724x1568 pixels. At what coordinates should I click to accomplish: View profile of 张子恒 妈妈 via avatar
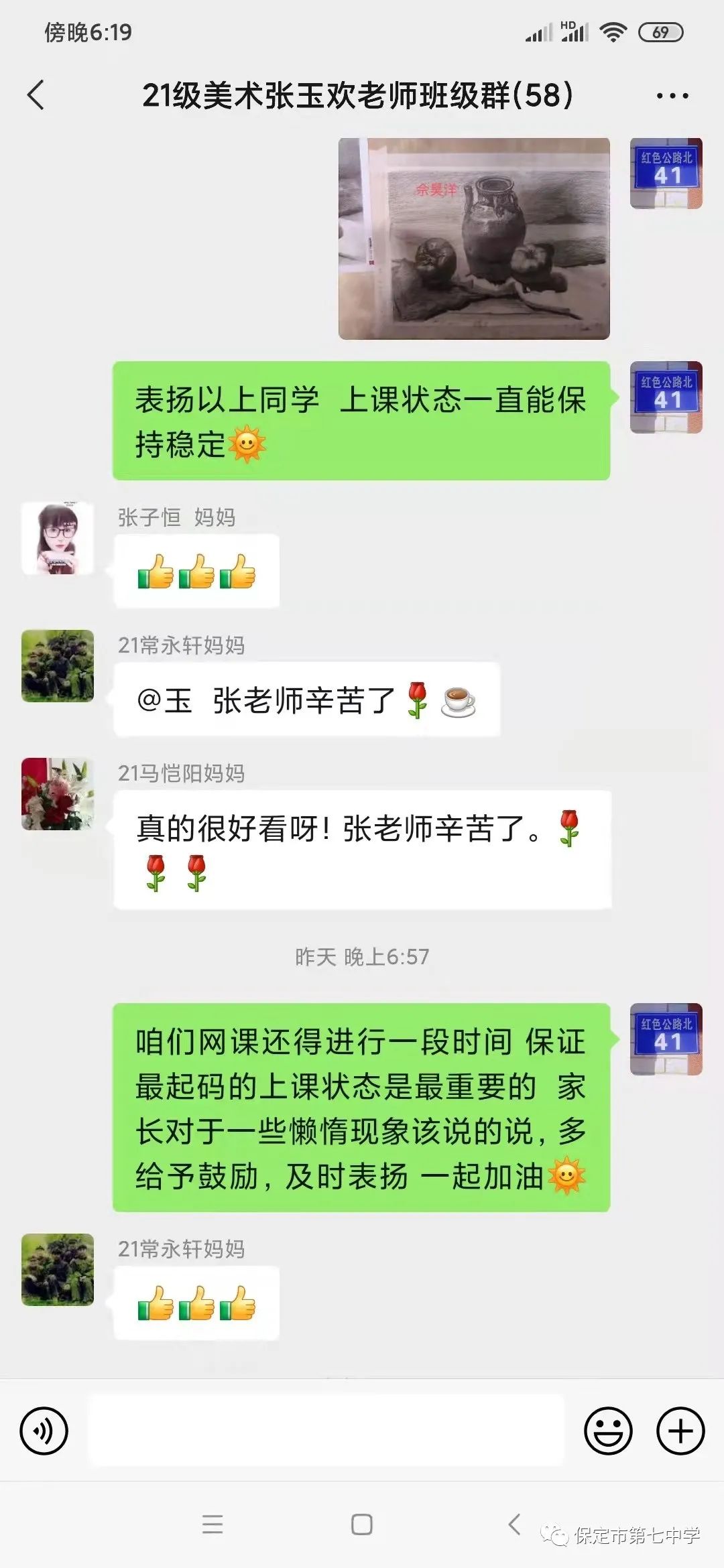(x=58, y=538)
